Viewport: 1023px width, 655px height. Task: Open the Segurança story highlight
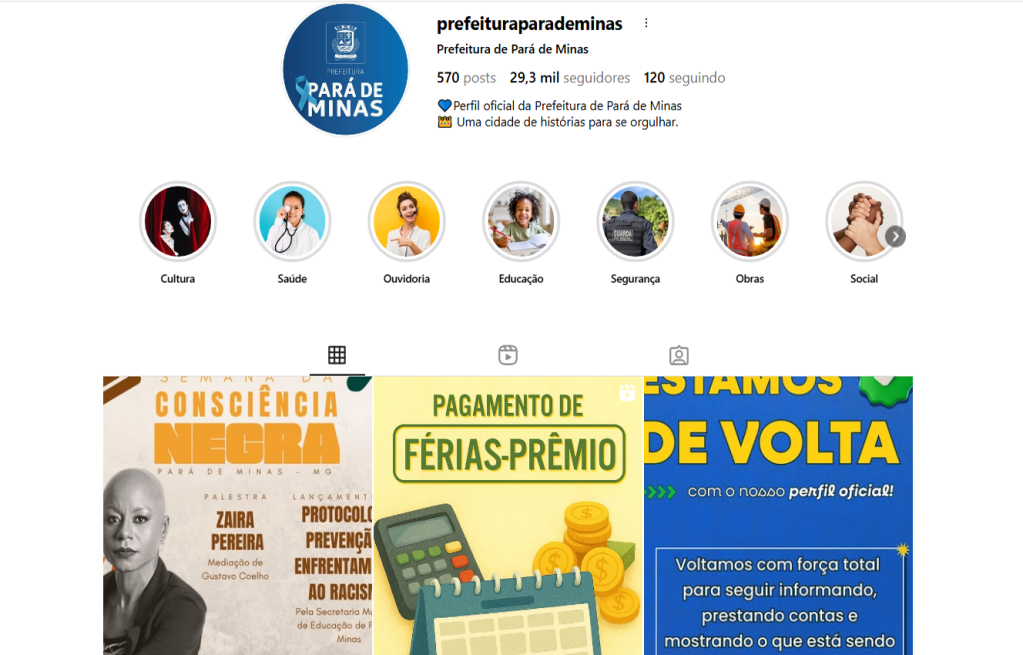635,221
